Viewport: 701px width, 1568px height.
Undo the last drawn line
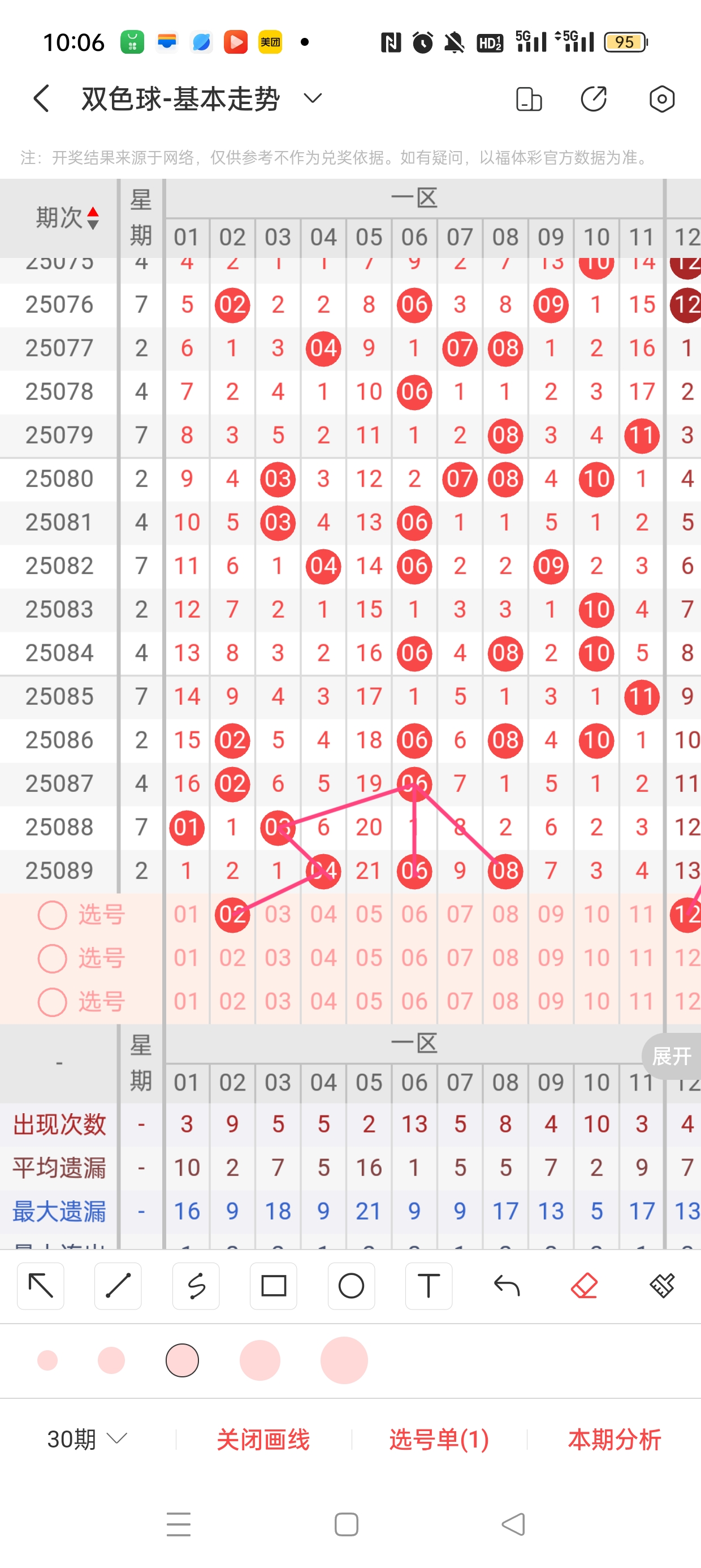[x=507, y=1286]
